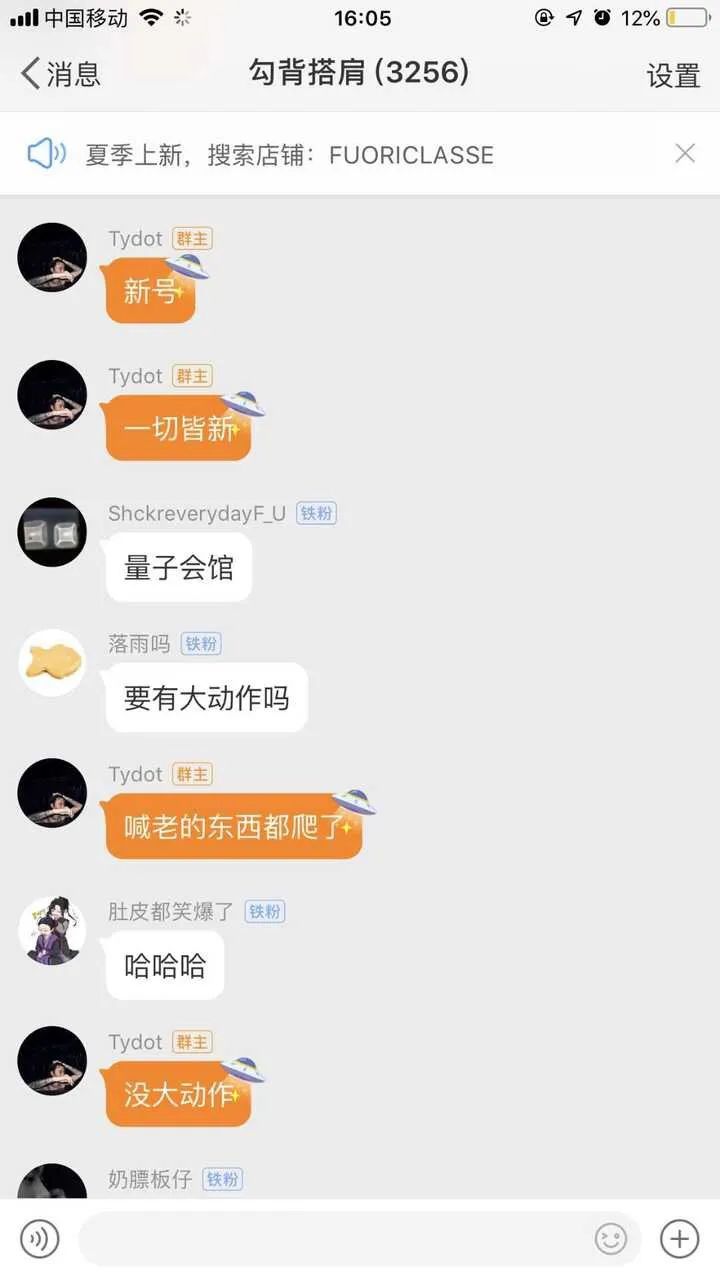Dismiss the 夏季上新 announcement with the X
The width and height of the screenshot is (720, 1280).
coord(685,153)
